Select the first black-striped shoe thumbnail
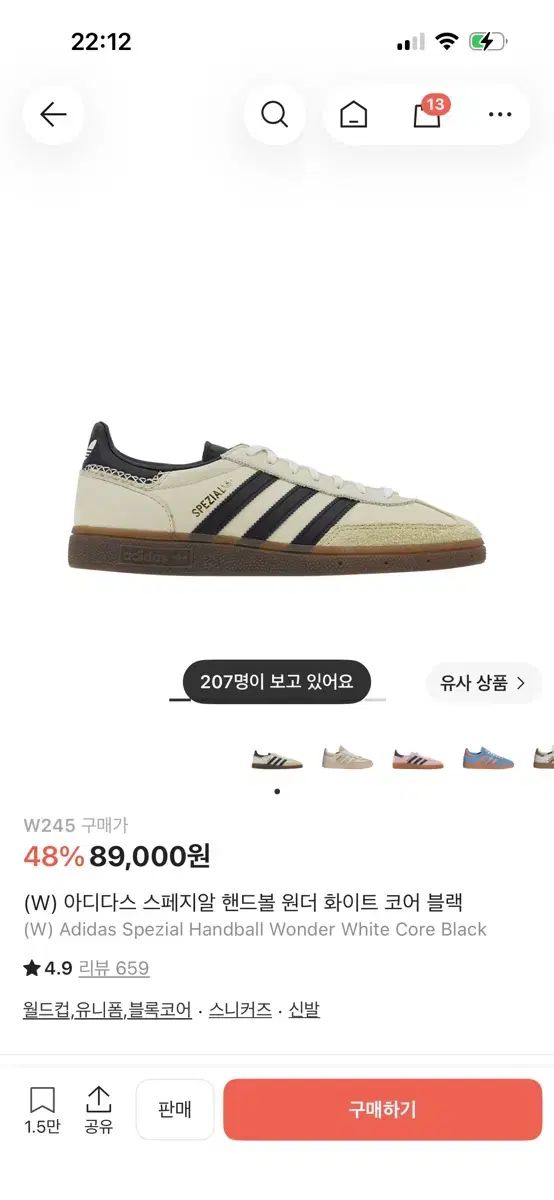Screen dimensions: 554x1200 [277, 758]
